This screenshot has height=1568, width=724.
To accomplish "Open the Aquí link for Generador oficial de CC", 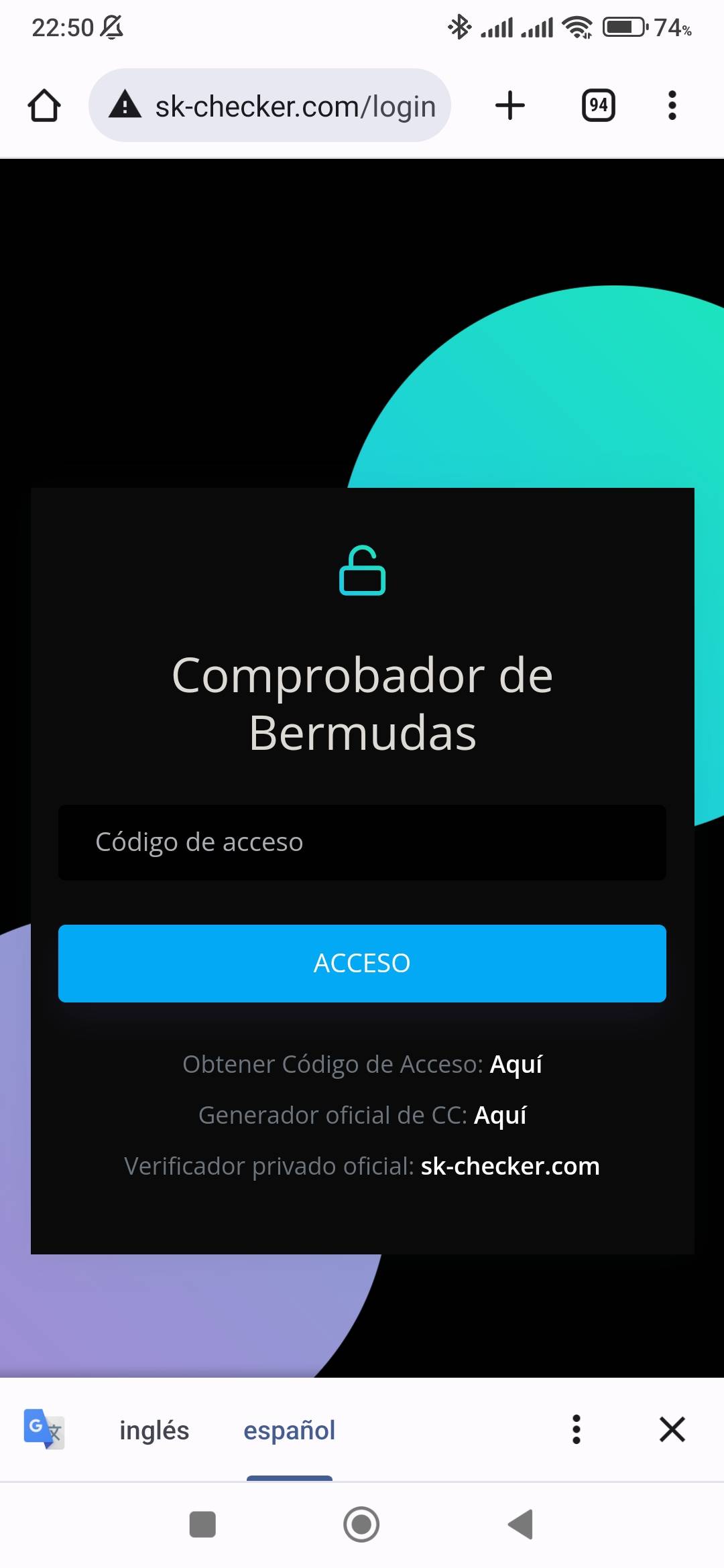I will click(500, 1115).
